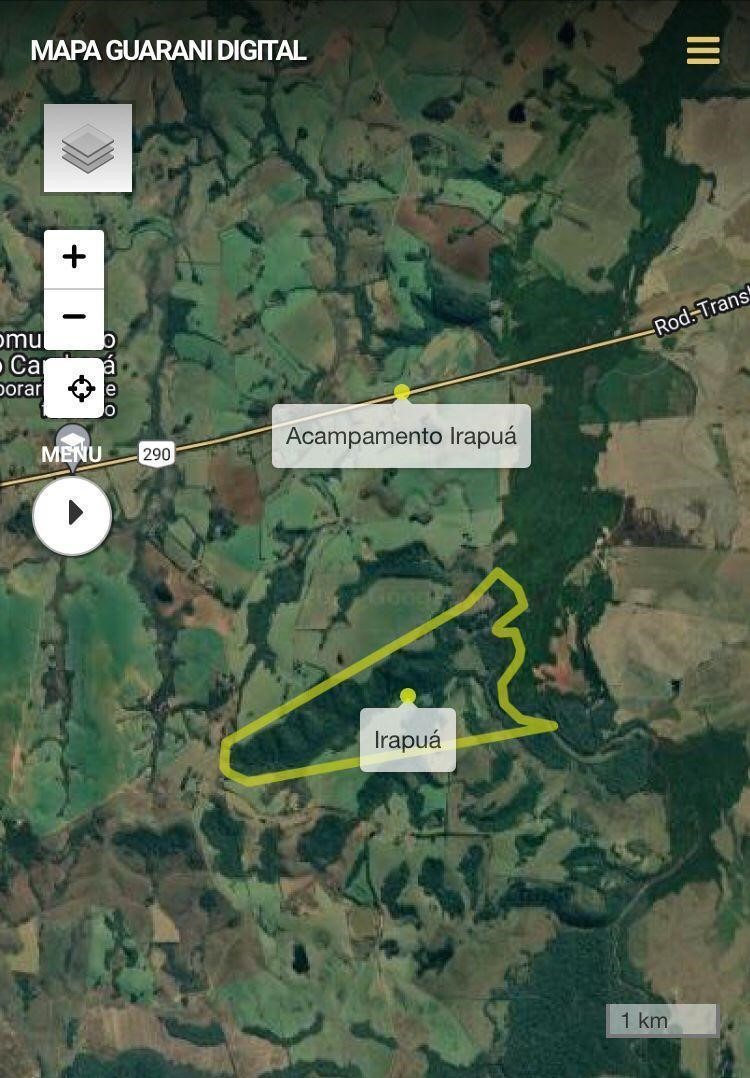Viewport: 750px width, 1078px height.
Task: Open Acampamento Irapuá marker label
Action: (401, 436)
